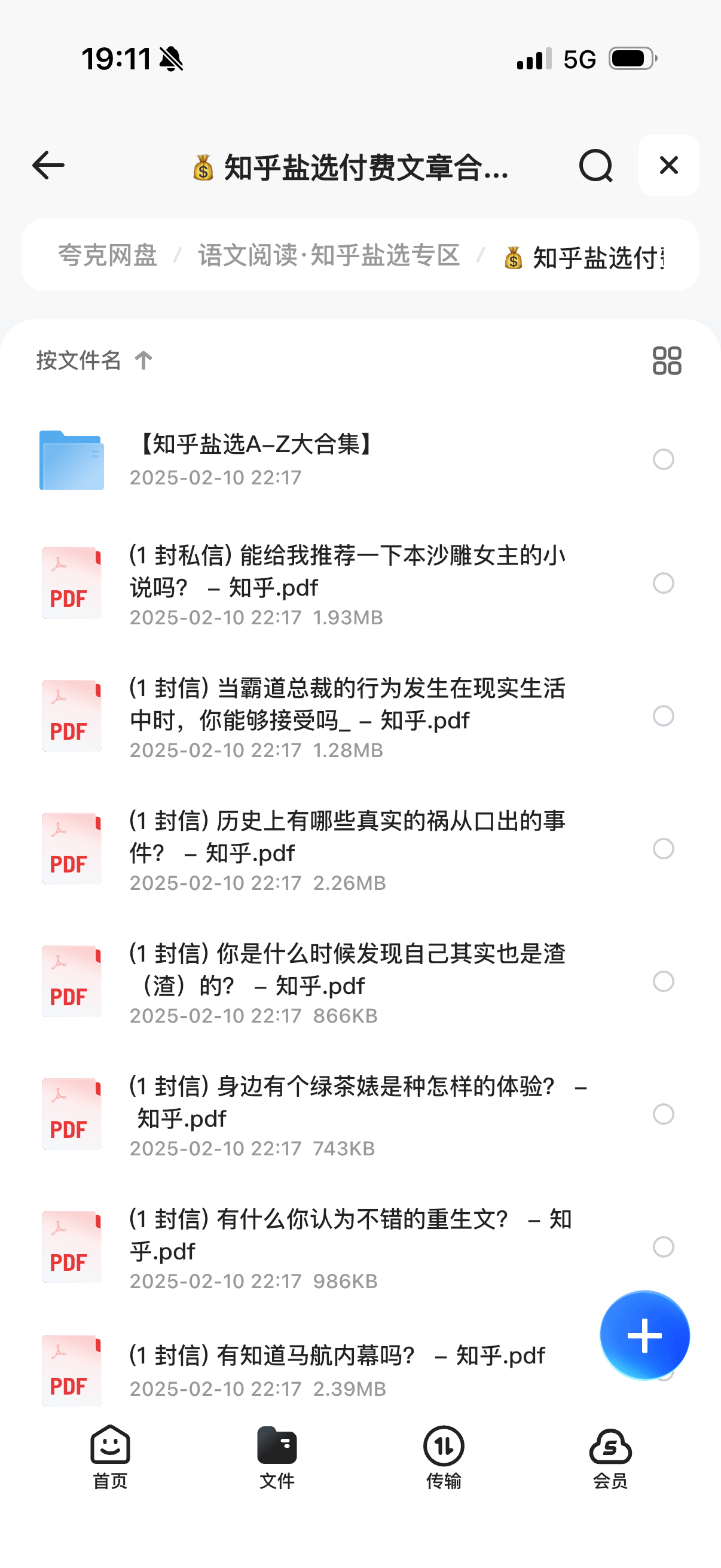Select the 渣（渣）的 PDF checkbox
The height and width of the screenshot is (1568, 721).
[x=663, y=981]
